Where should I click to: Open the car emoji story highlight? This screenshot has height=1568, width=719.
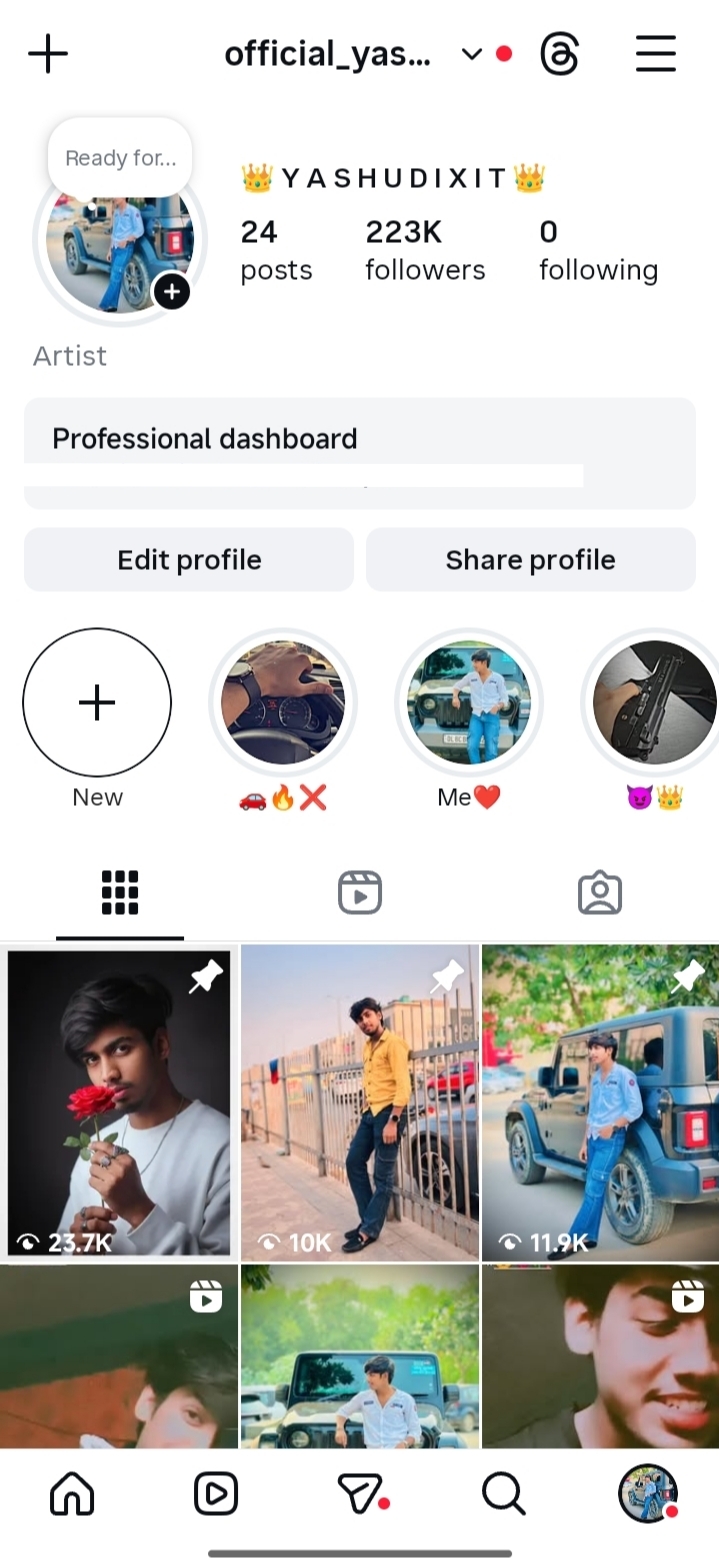click(x=283, y=703)
